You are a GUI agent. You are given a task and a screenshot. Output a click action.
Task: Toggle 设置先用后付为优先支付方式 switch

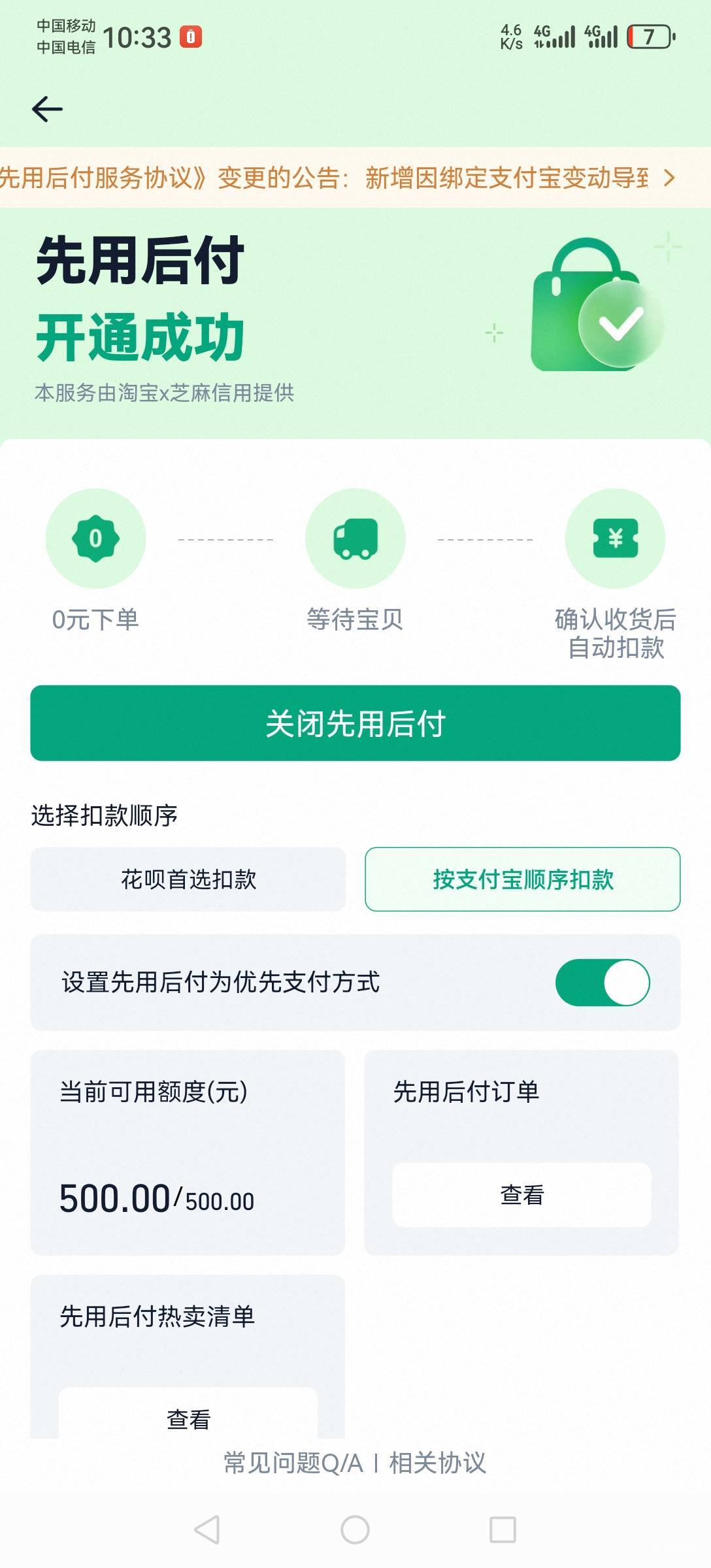(x=603, y=983)
